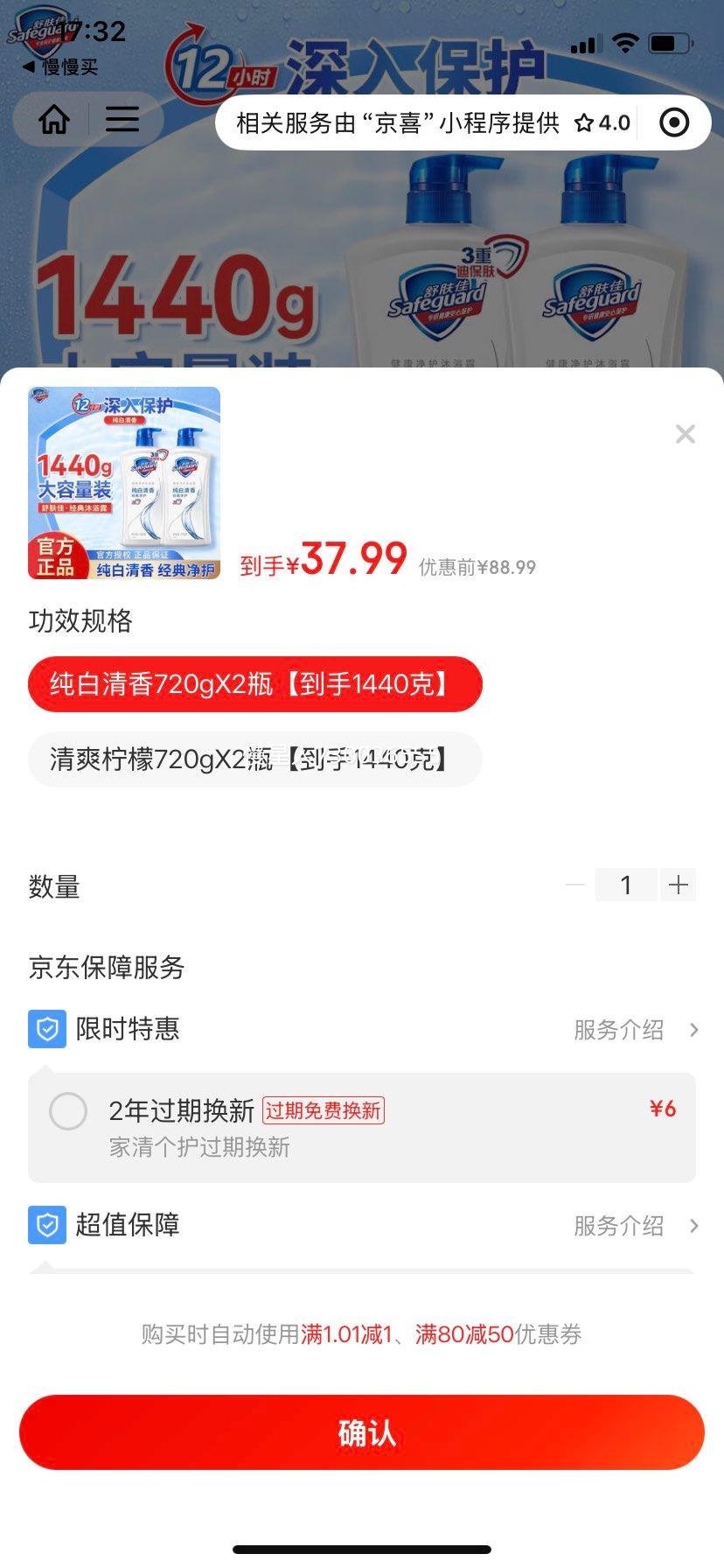
Task: Tap the blue shield icon next to 限时特惠
Action: tap(47, 1029)
